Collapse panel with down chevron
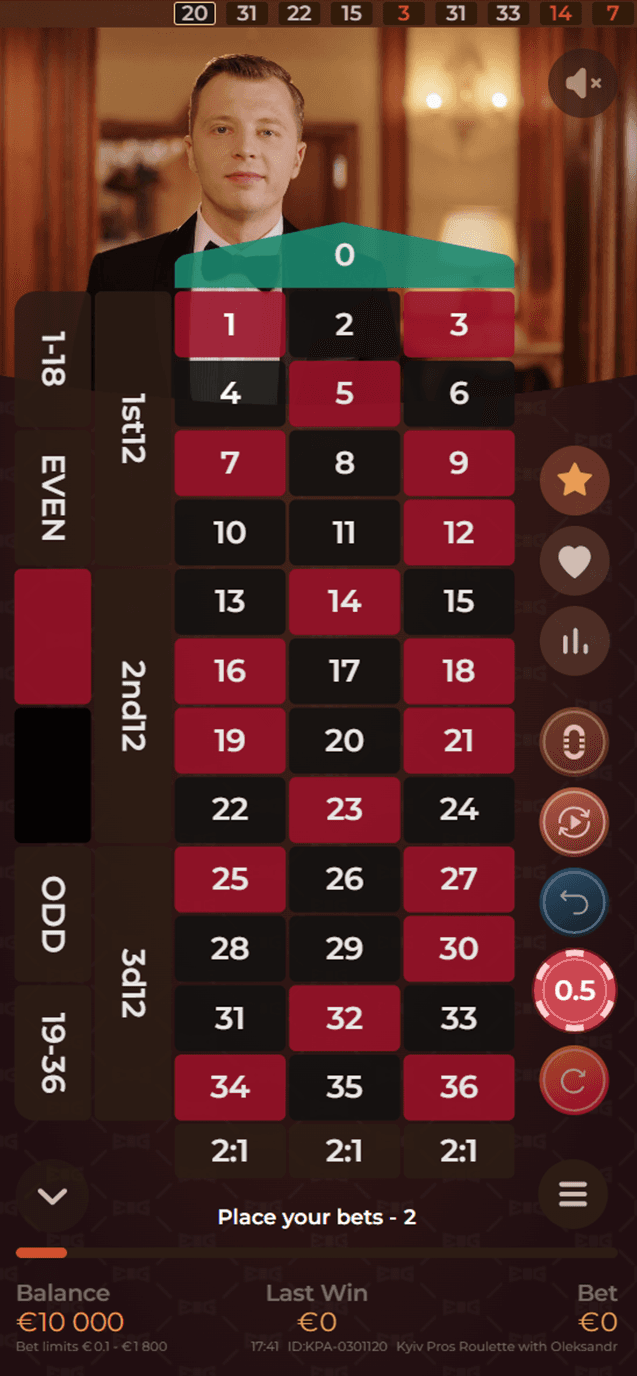The image size is (637, 1376). (52, 1195)
